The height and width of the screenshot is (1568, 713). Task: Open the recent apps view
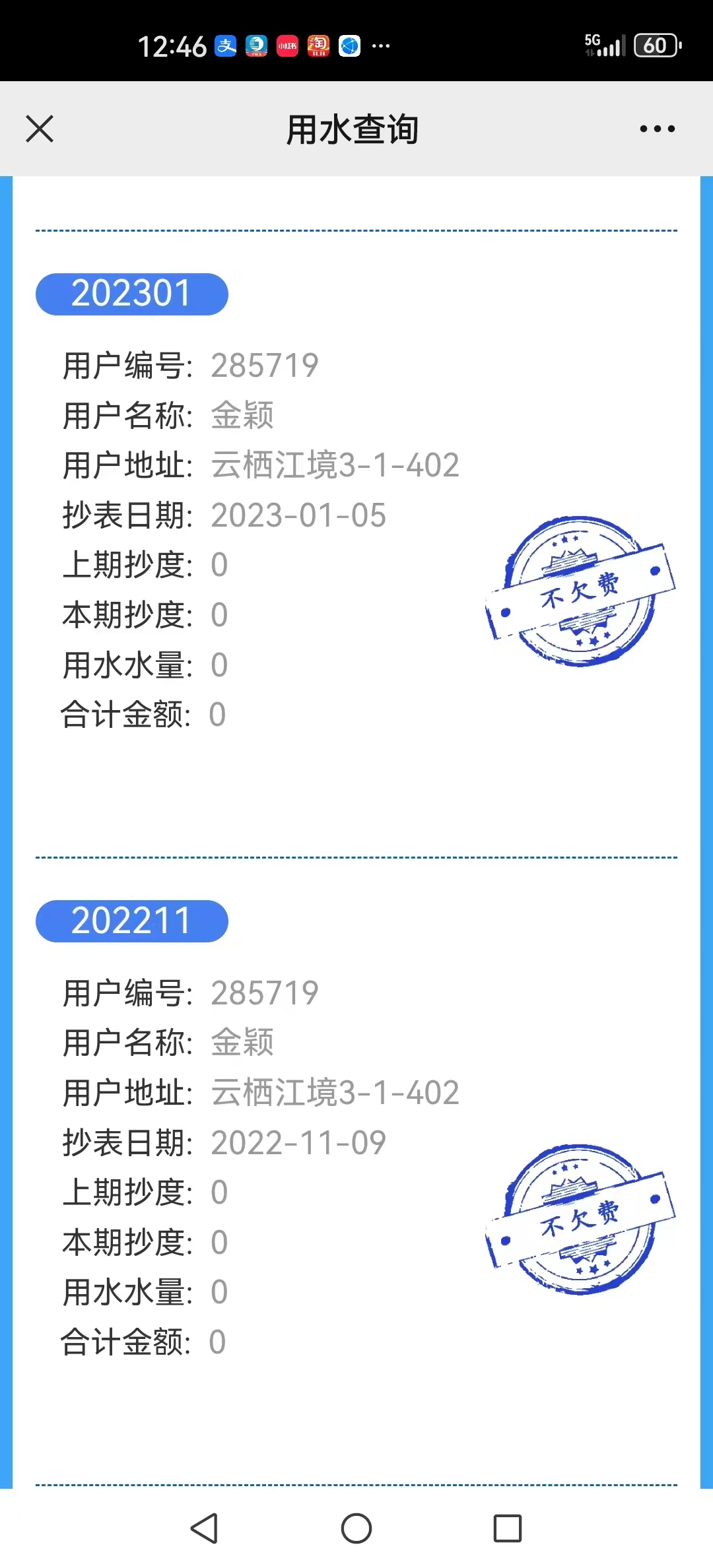click(508, 1528)
